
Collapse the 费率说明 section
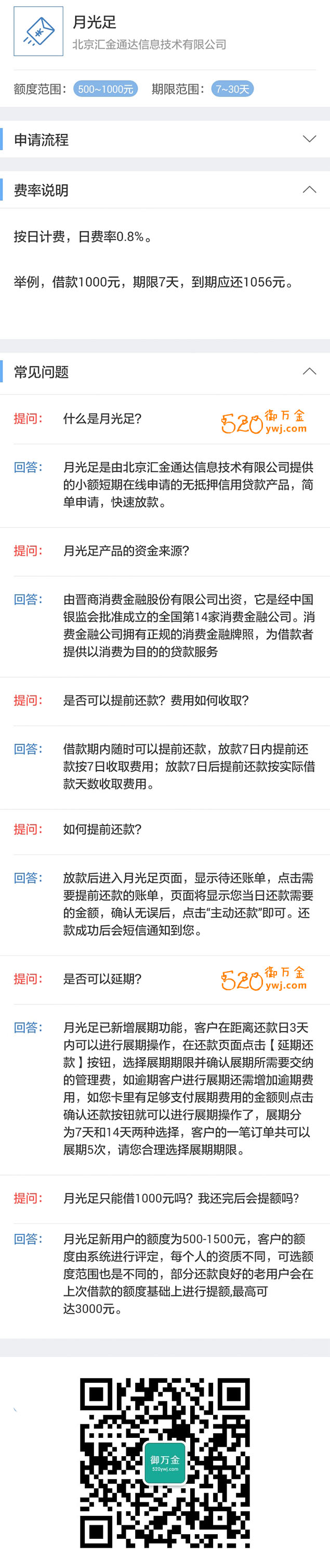click(x=309, y=190)
